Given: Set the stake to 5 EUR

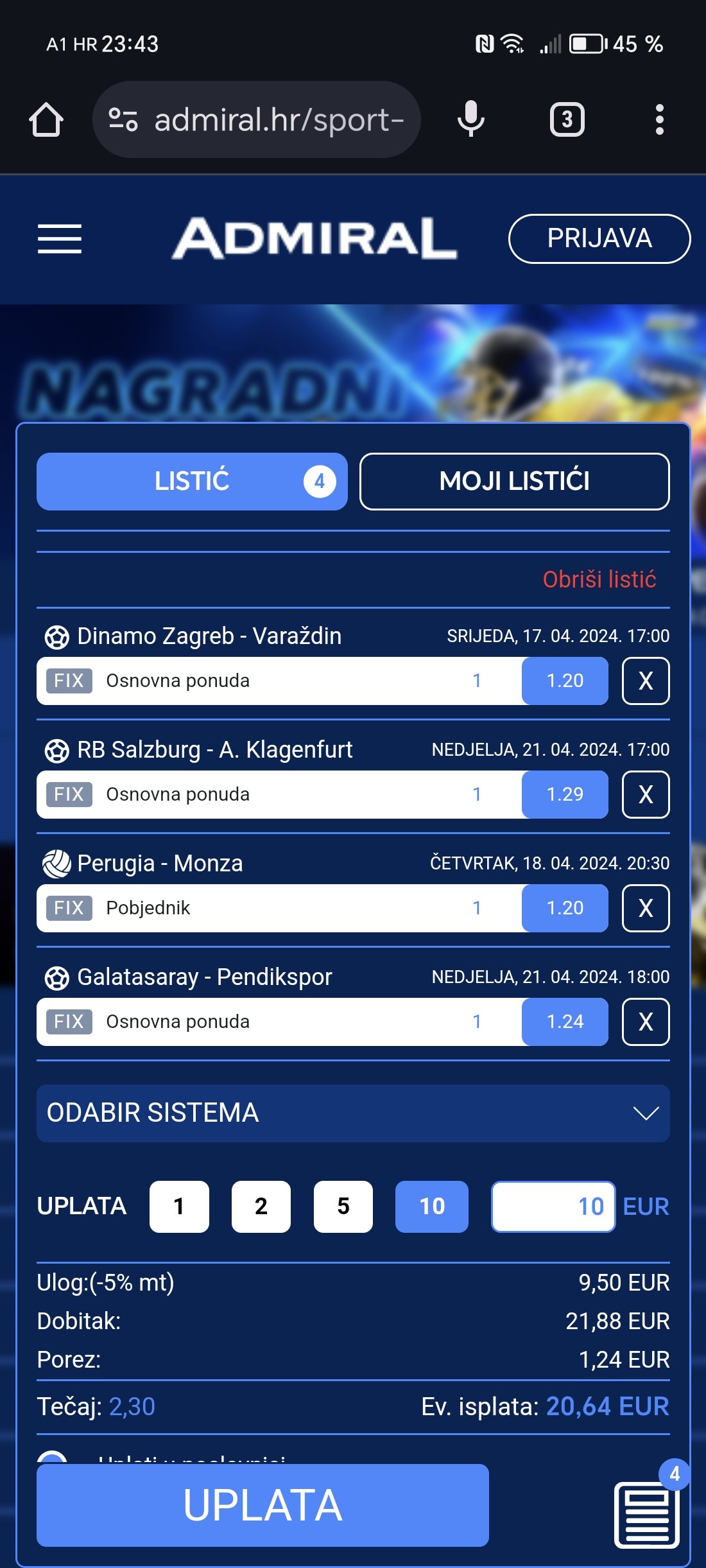Looking at the screenshot, I should pyautogui.click(x=343, y=1206).
